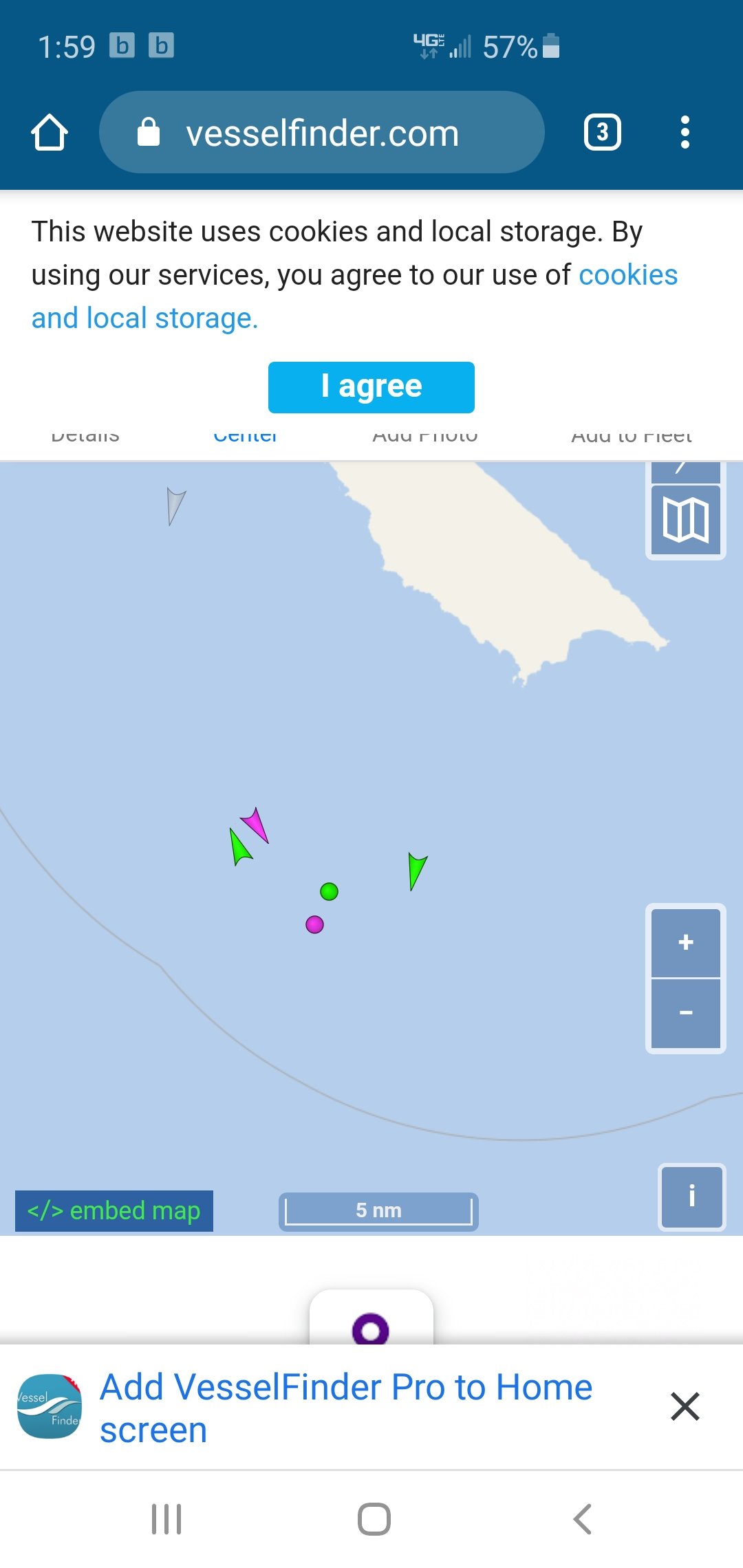
Task: Select the green circle vessel marker
Action: click(330, 892)
